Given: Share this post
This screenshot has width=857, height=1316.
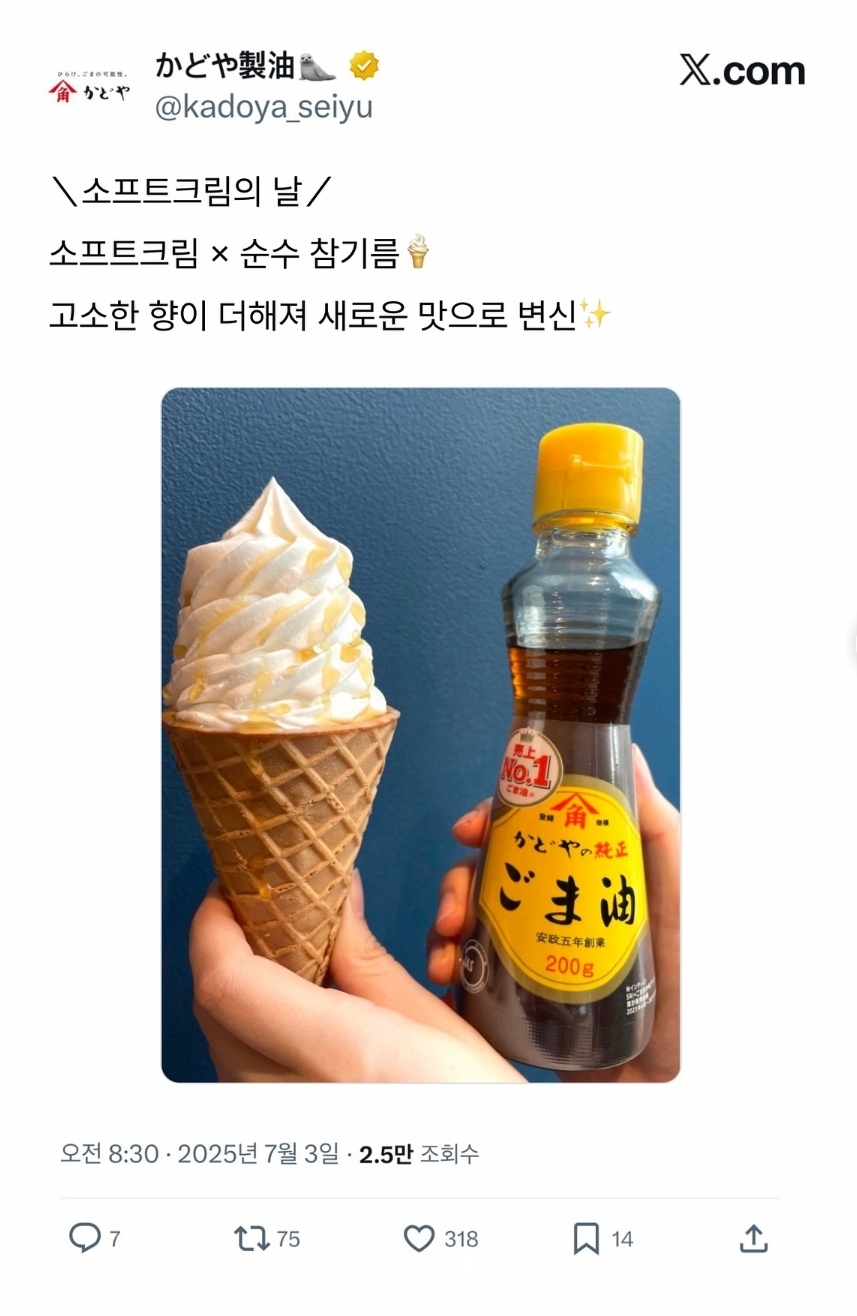Looking at the screenshot, I should 753,1238.
